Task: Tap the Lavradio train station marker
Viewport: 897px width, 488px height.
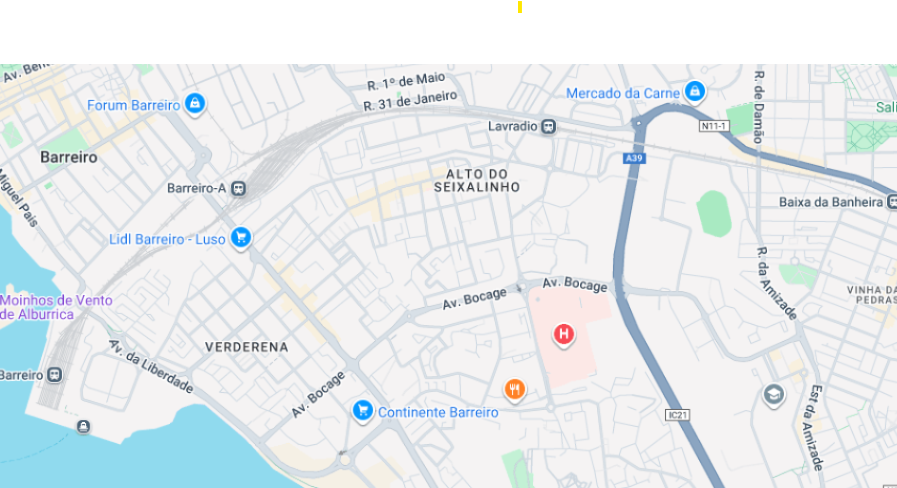Action: (549, 127)
